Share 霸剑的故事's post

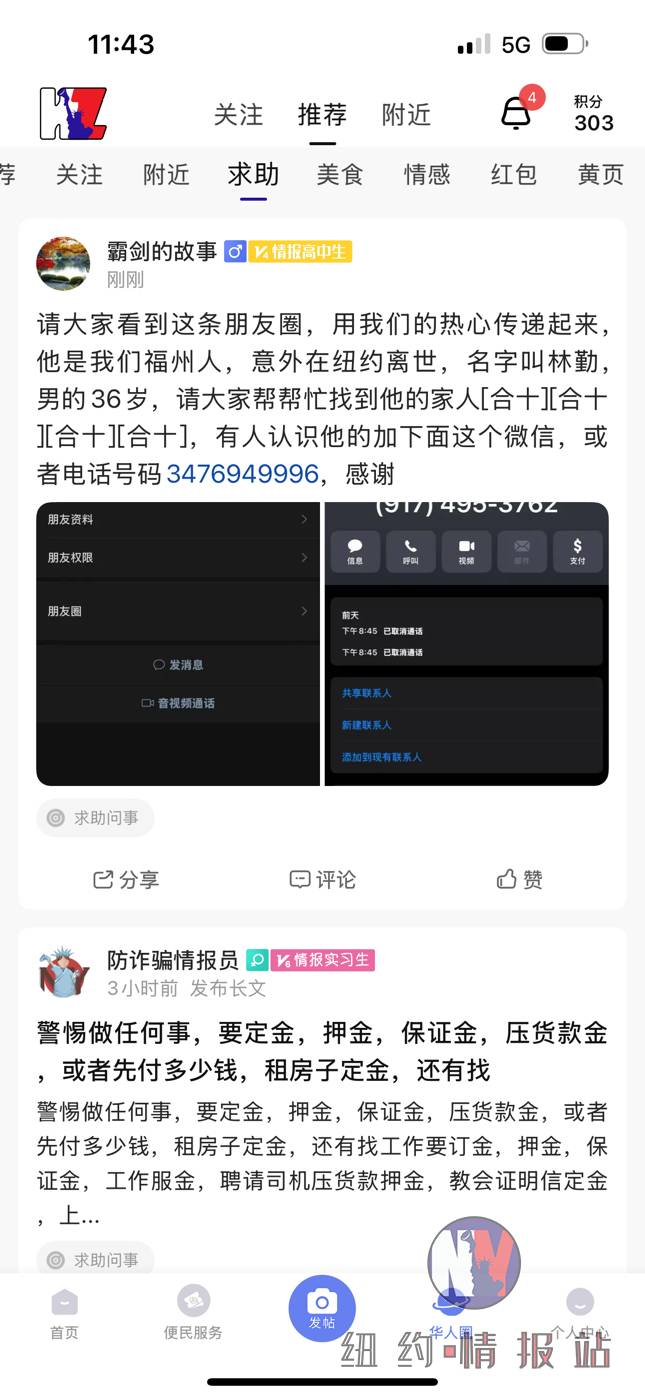pyautogui.click(x=126, y=879)
